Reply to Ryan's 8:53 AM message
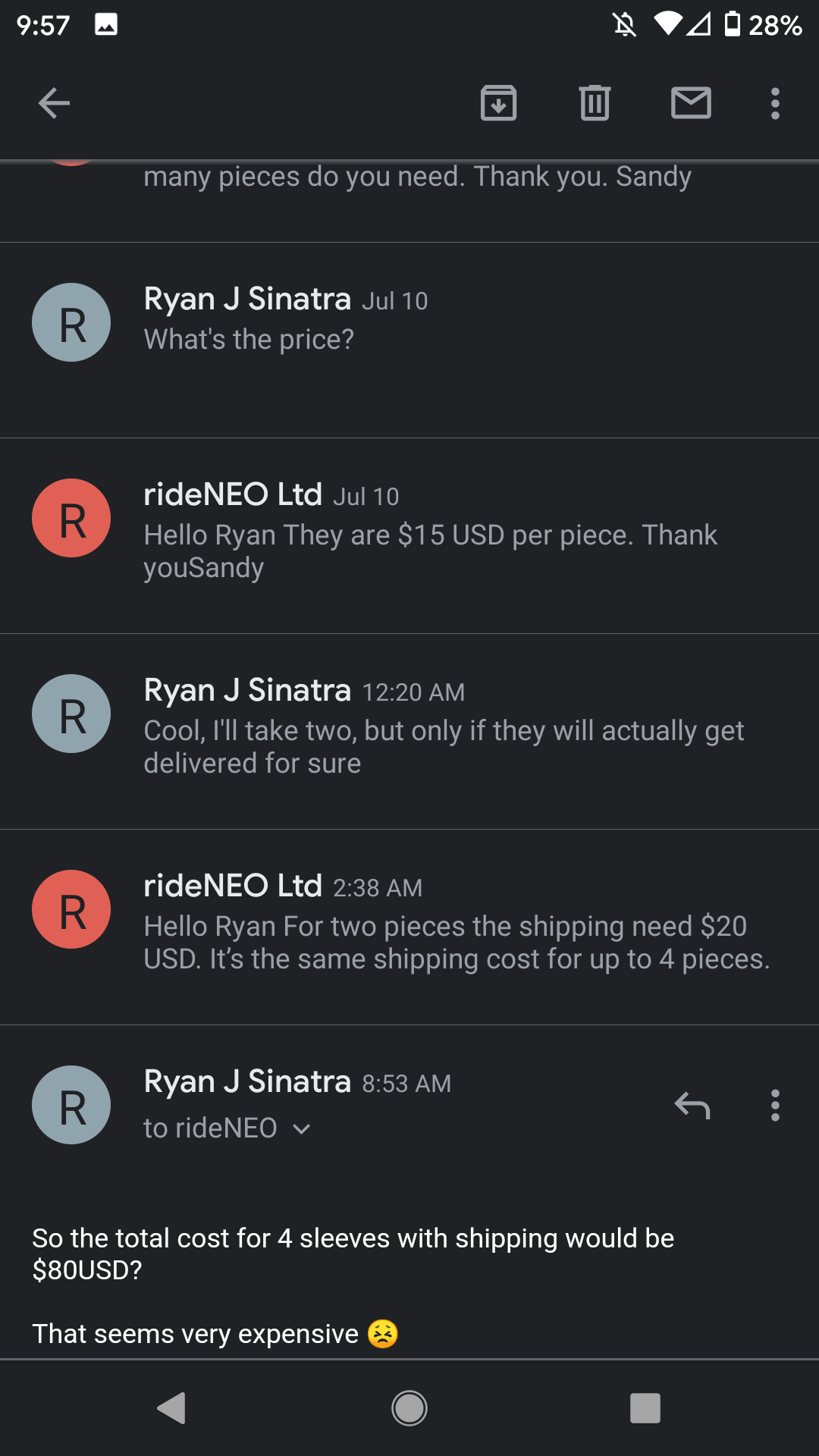 click(692, 1106)
